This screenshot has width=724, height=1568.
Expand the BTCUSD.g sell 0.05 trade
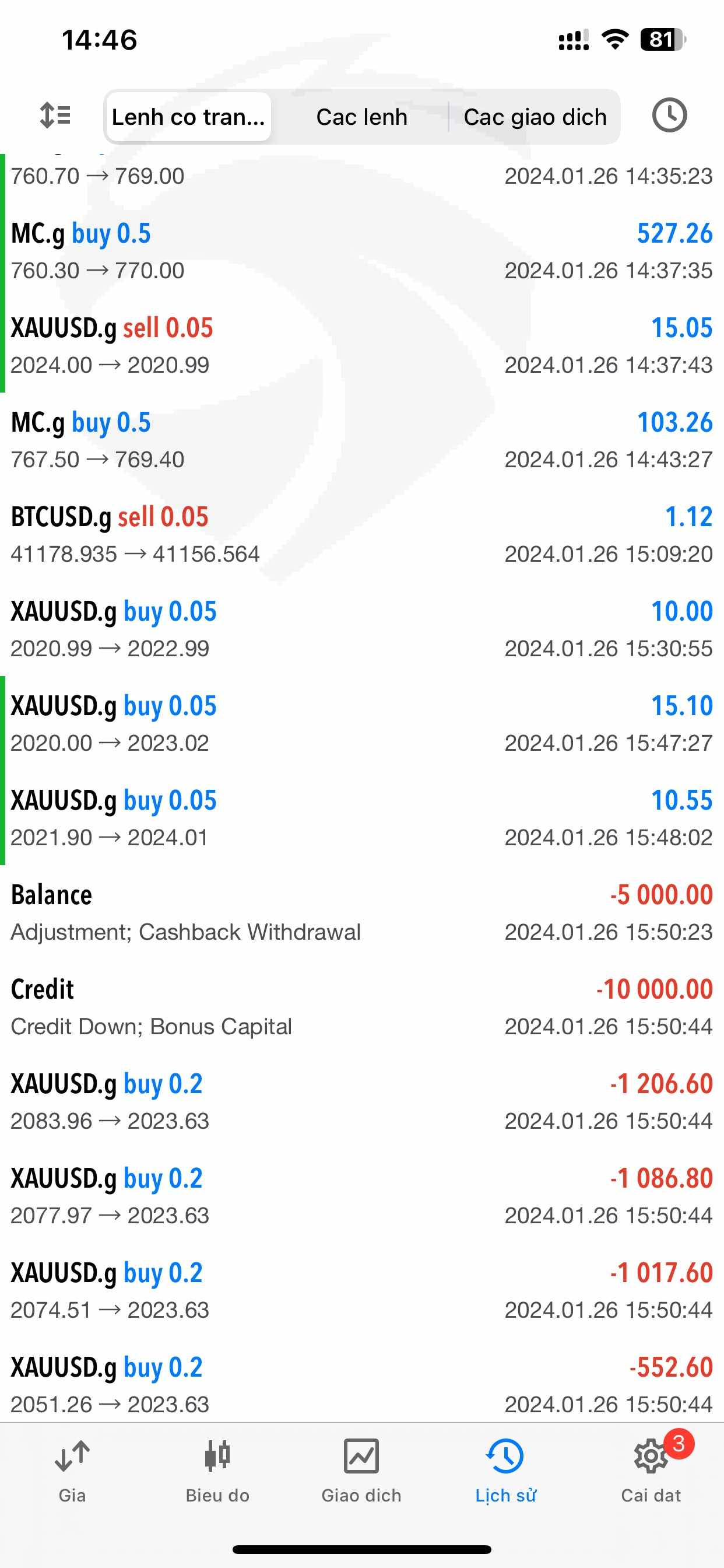coord(362,534)
